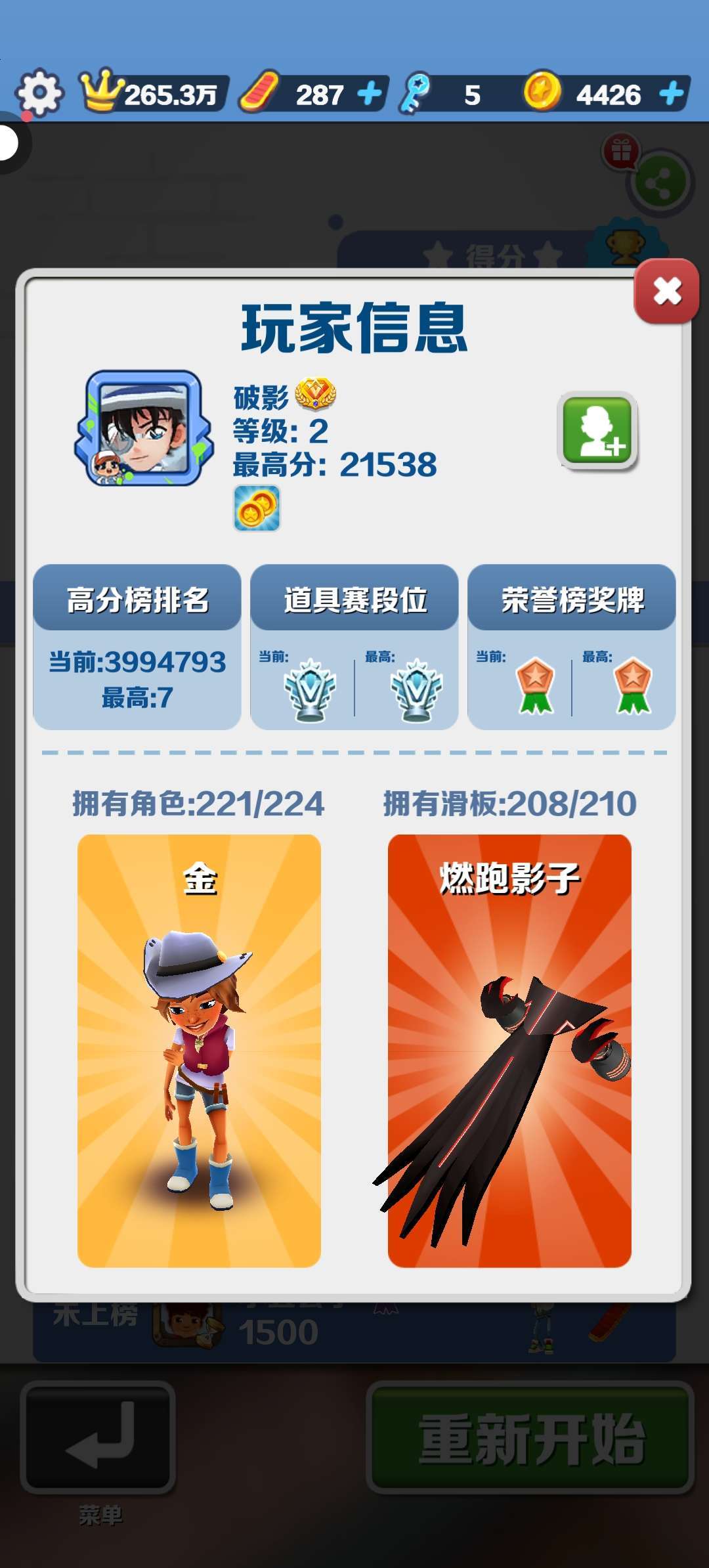The width and height of the screenshot is (709, 1568).
Task: Open the 金 character card
Action: pyautogui.click(x=199, y=1051)
